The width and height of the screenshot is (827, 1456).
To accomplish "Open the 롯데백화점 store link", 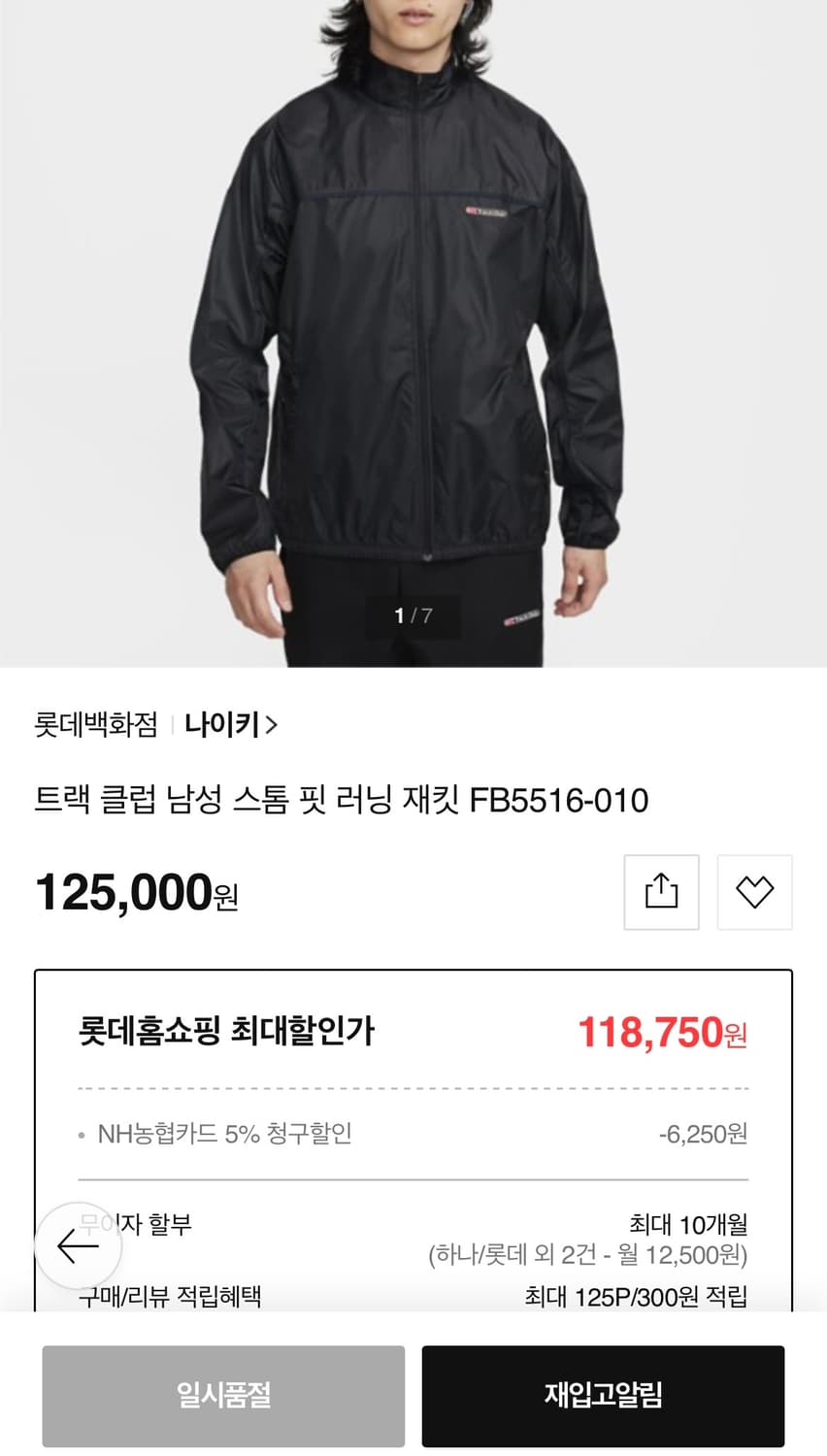I will coord(96,726).
